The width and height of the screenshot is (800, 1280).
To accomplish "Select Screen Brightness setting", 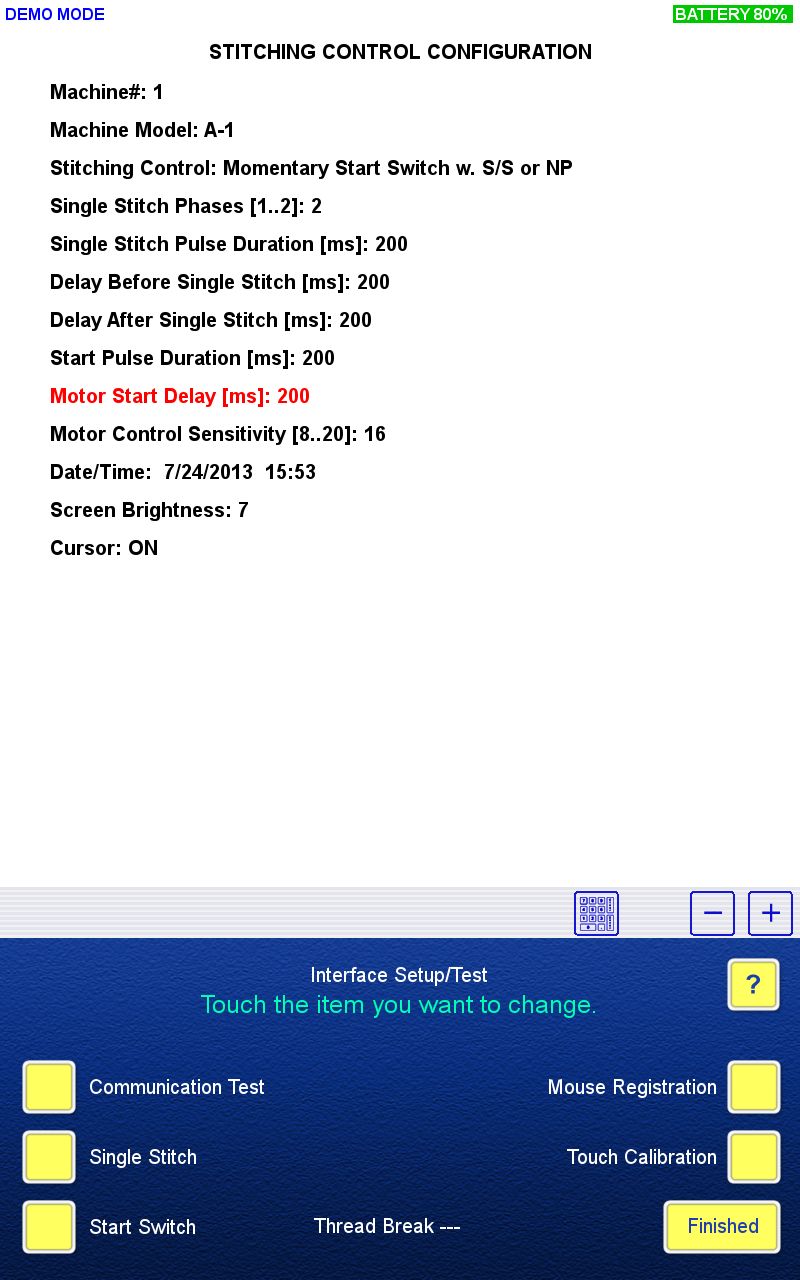I will coord(149,510).
